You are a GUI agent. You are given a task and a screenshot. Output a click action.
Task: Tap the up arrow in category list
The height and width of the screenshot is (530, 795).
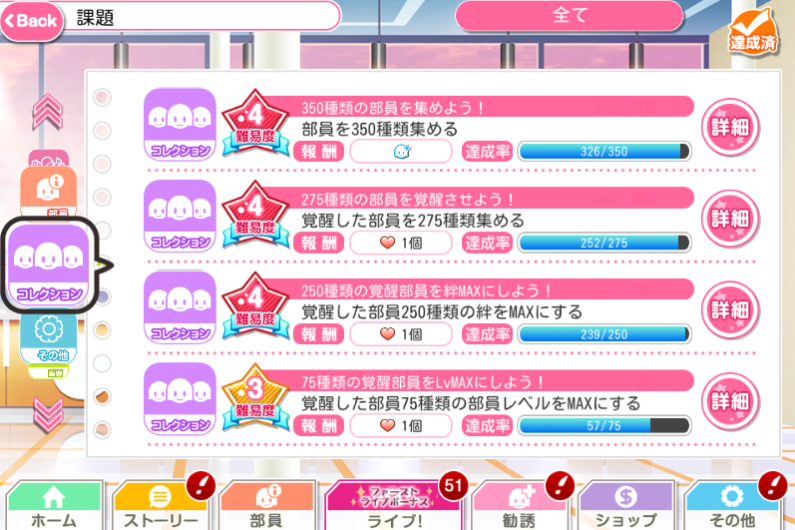pos(47,112)
